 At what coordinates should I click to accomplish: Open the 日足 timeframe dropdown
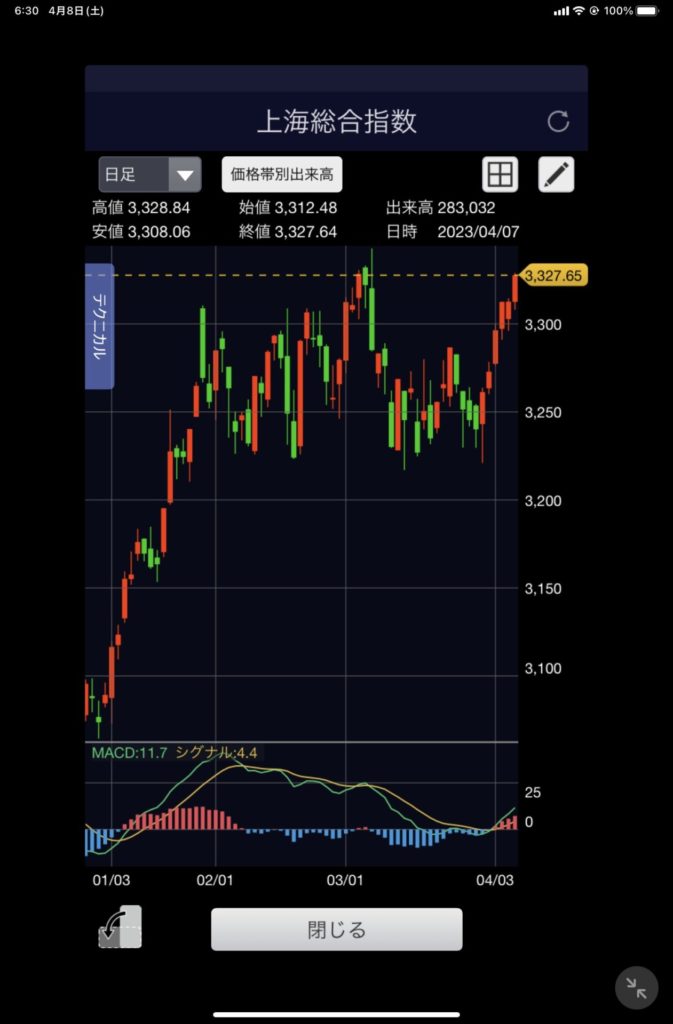[150, 175]
